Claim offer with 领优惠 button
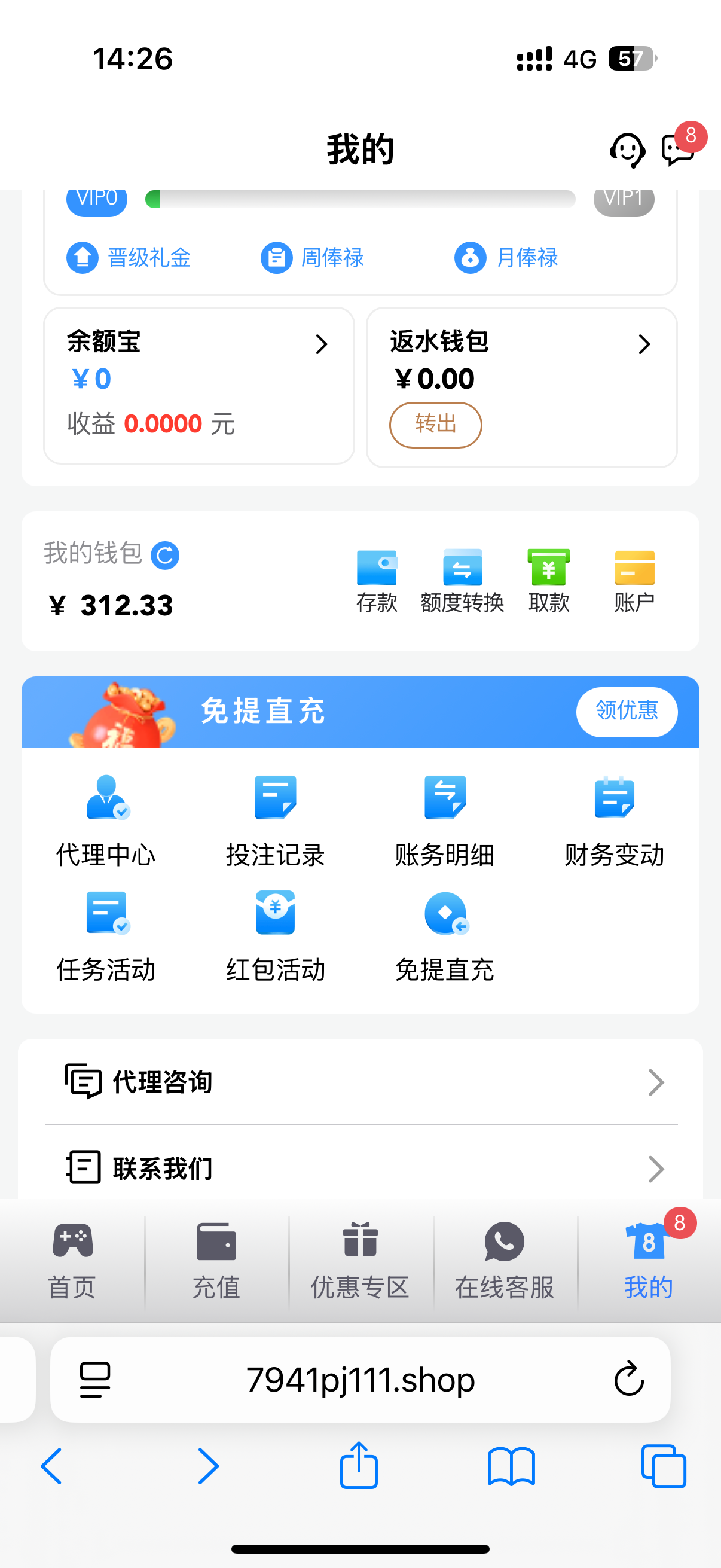 627,711
